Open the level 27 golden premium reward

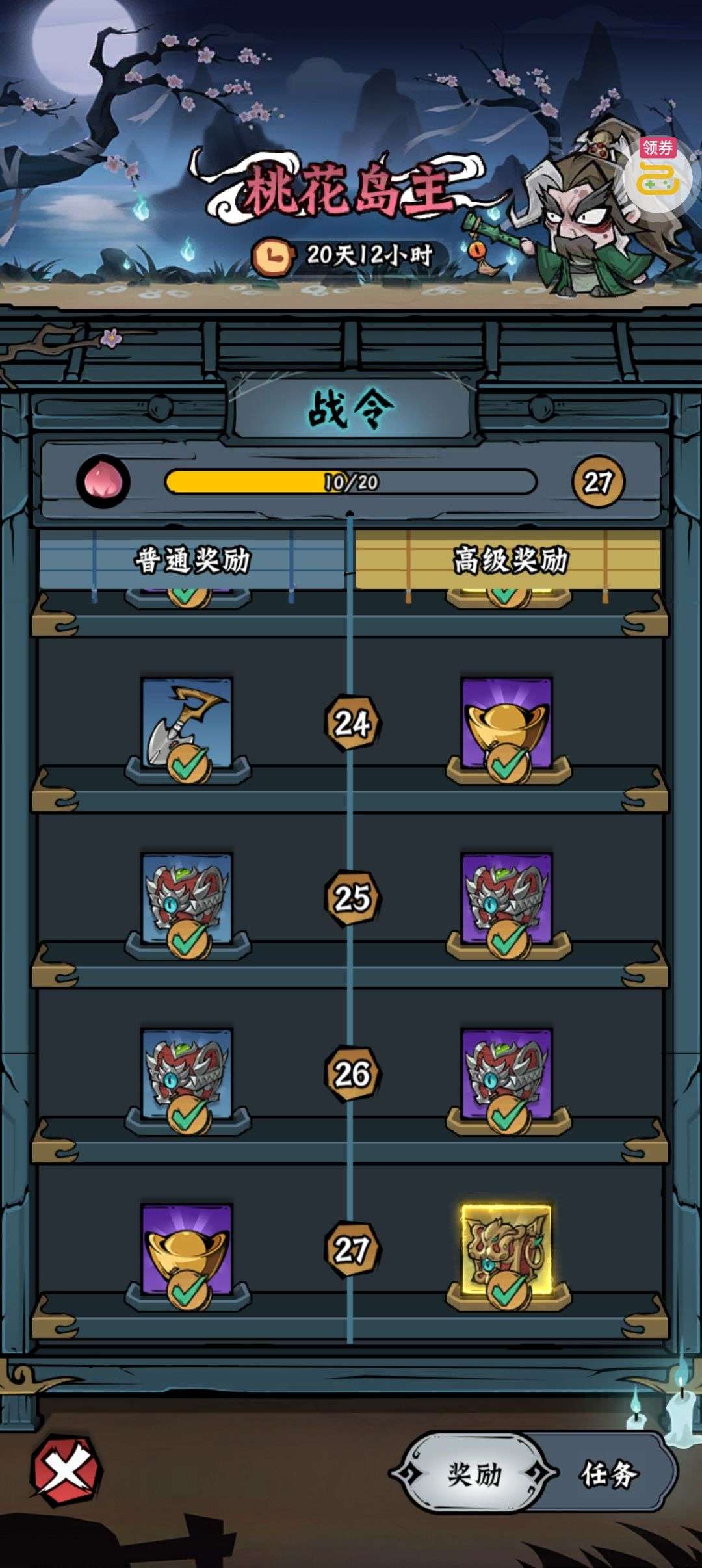point(506,1250)
